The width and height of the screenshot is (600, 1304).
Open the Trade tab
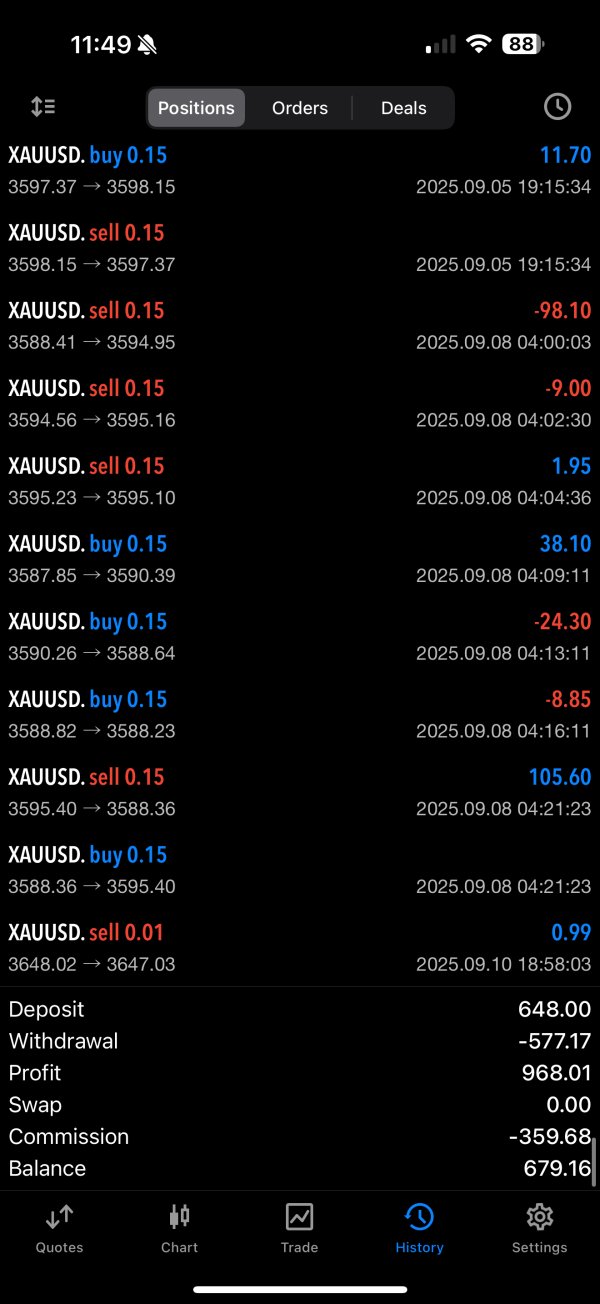click(299, 1228)
